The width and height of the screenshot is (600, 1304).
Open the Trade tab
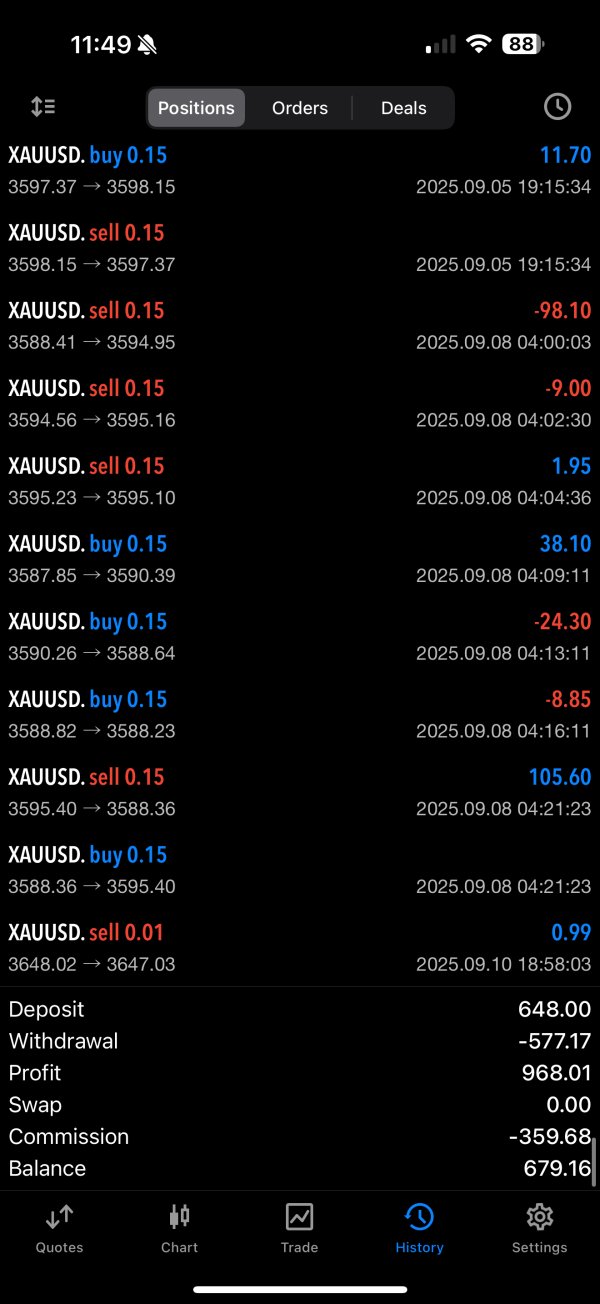click(299, 1228)
